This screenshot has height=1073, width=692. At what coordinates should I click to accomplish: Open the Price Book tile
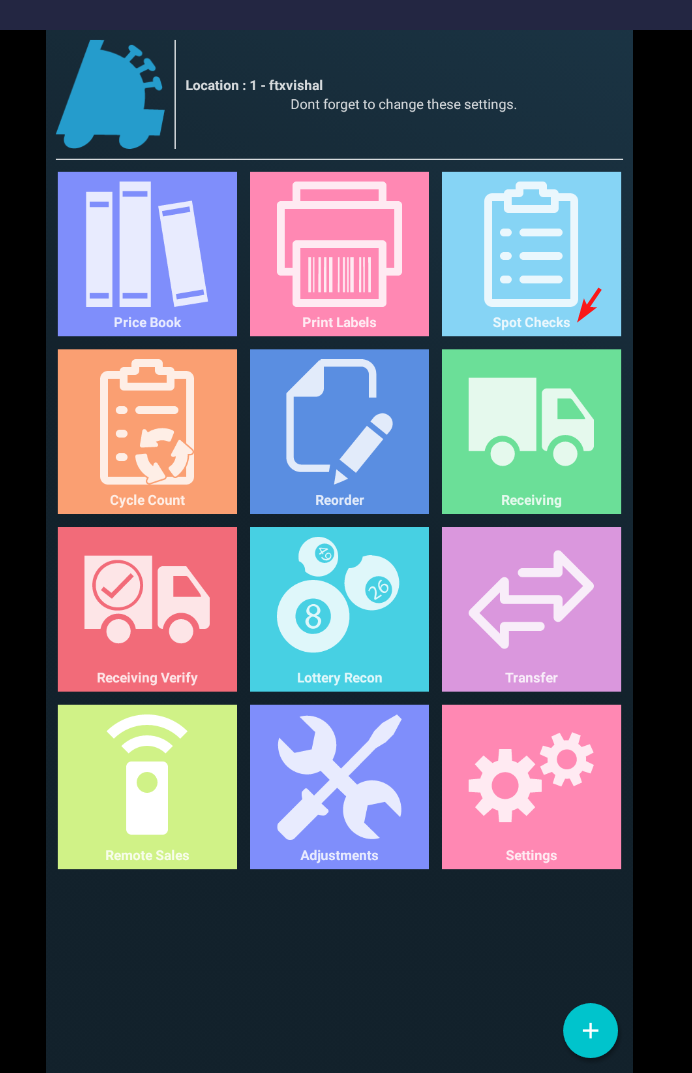coord(147,253)
